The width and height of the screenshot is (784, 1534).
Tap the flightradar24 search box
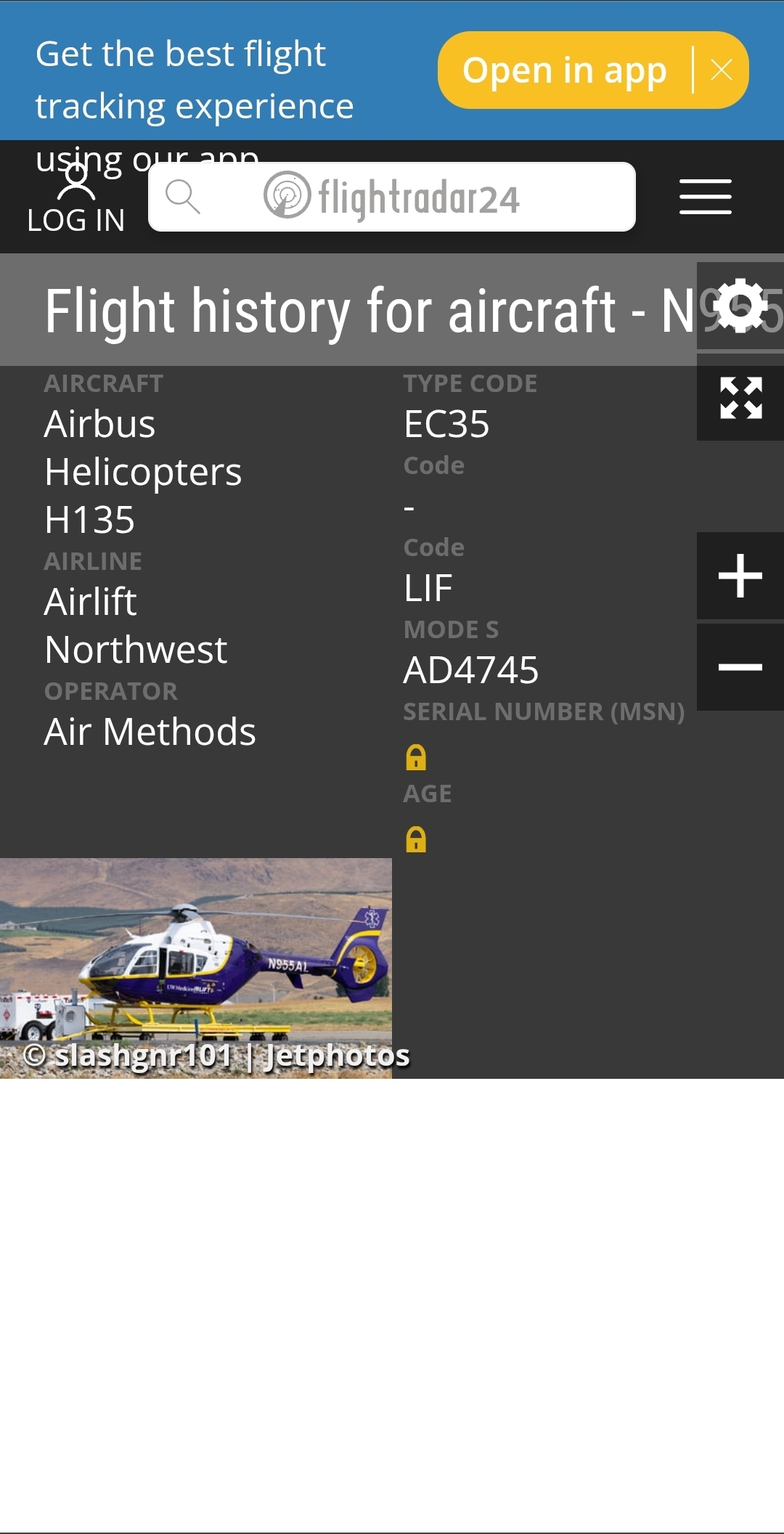point(392,197)
